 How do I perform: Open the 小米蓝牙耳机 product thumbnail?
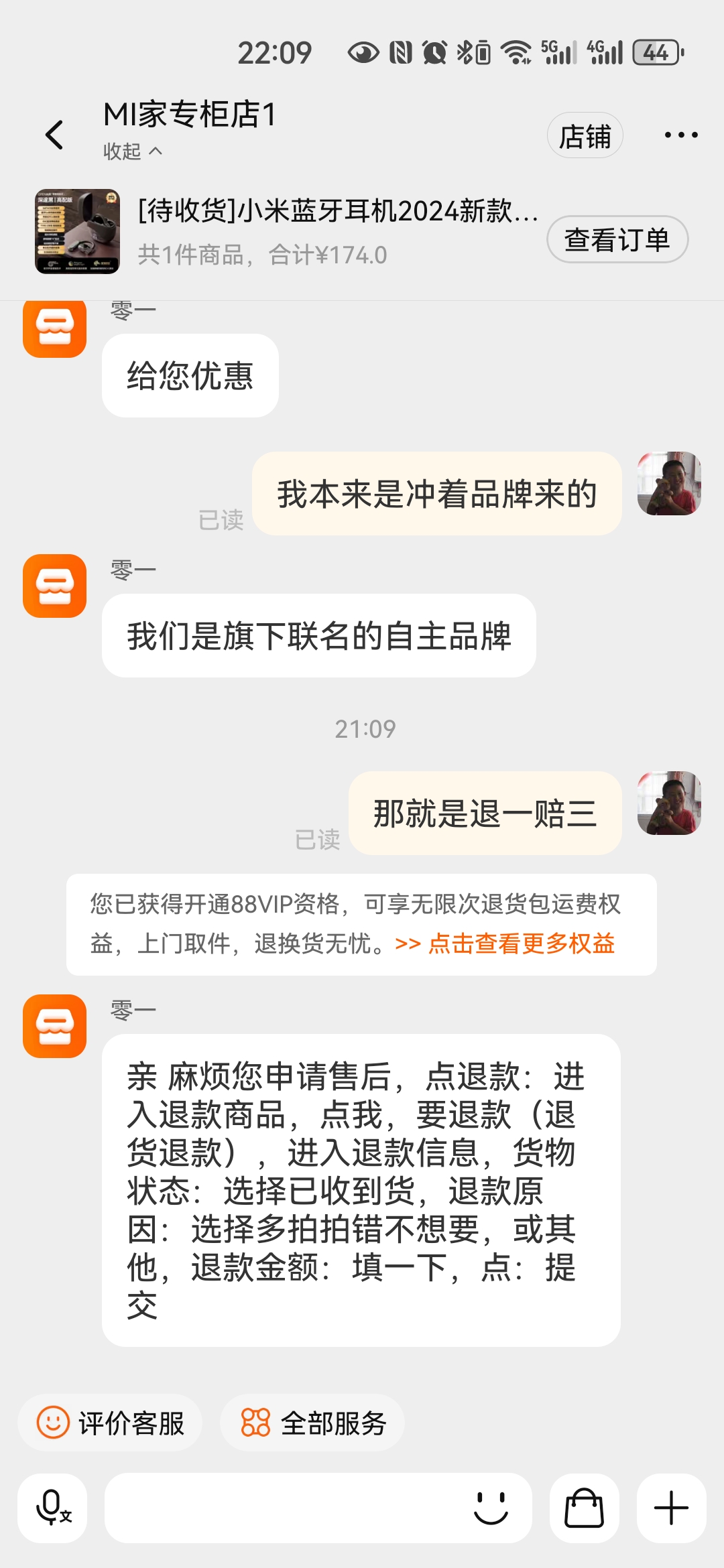tap(77, 231)
